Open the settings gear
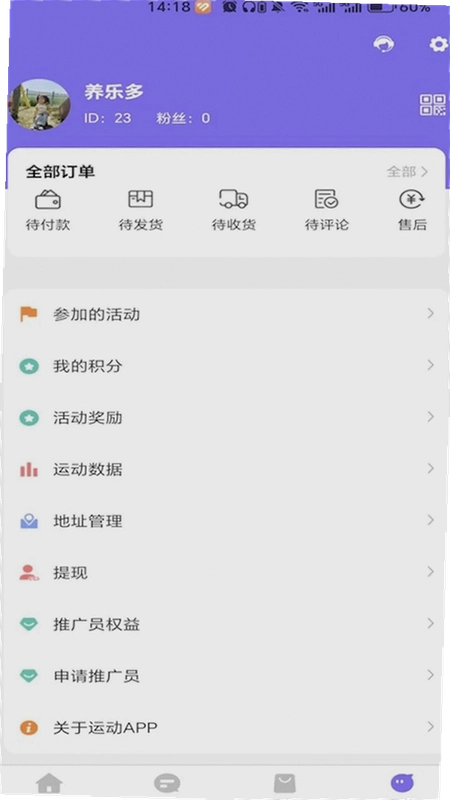Viewport: 450px width, 800px height. [438, 44]
